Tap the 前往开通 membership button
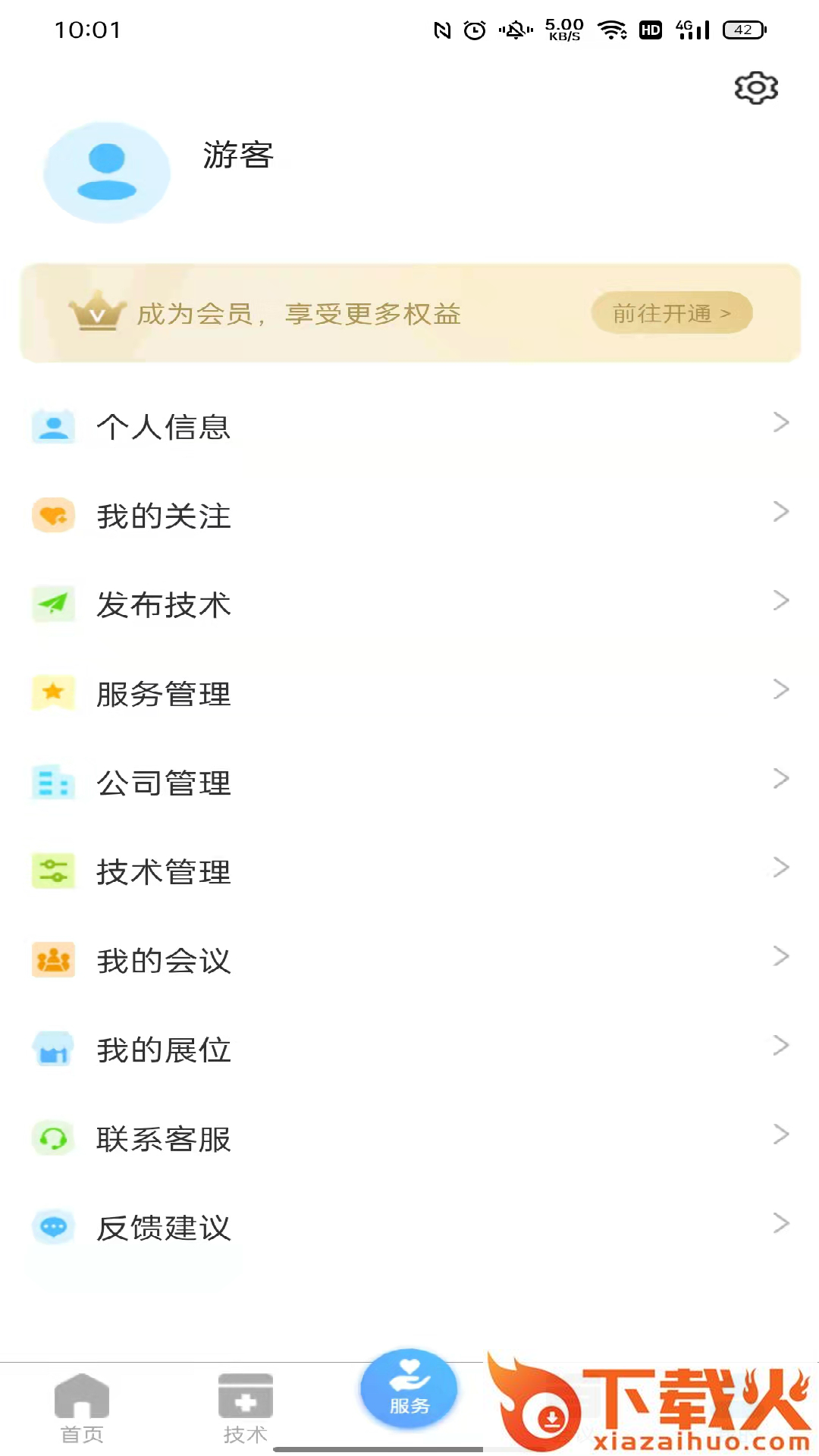The image size is (819, 1456). coord(671,313)
